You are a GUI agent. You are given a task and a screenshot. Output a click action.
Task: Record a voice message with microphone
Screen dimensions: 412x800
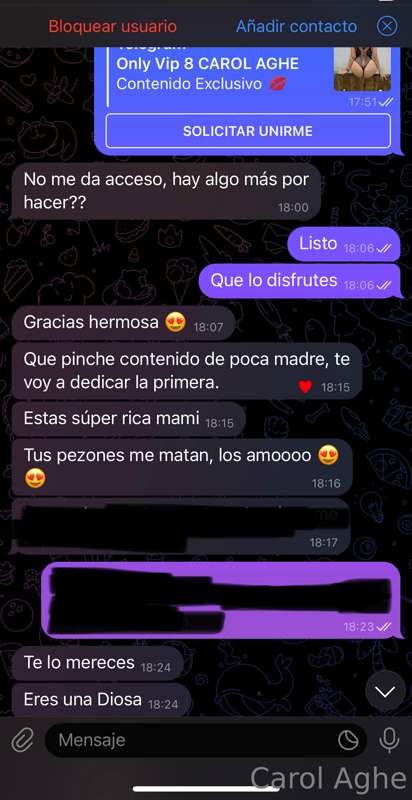389,740
